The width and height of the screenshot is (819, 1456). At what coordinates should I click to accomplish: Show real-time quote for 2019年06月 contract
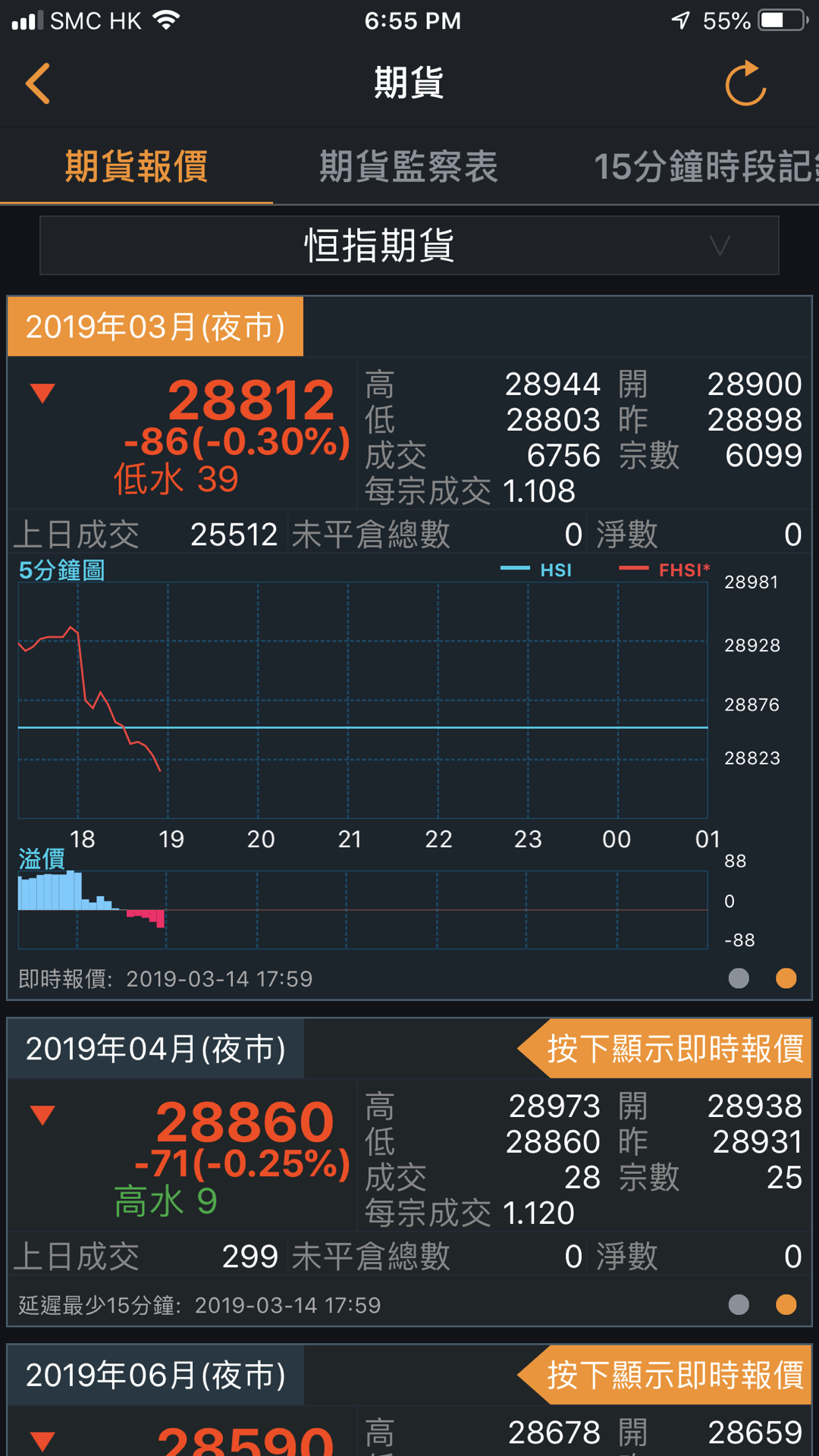point(665,1375)
